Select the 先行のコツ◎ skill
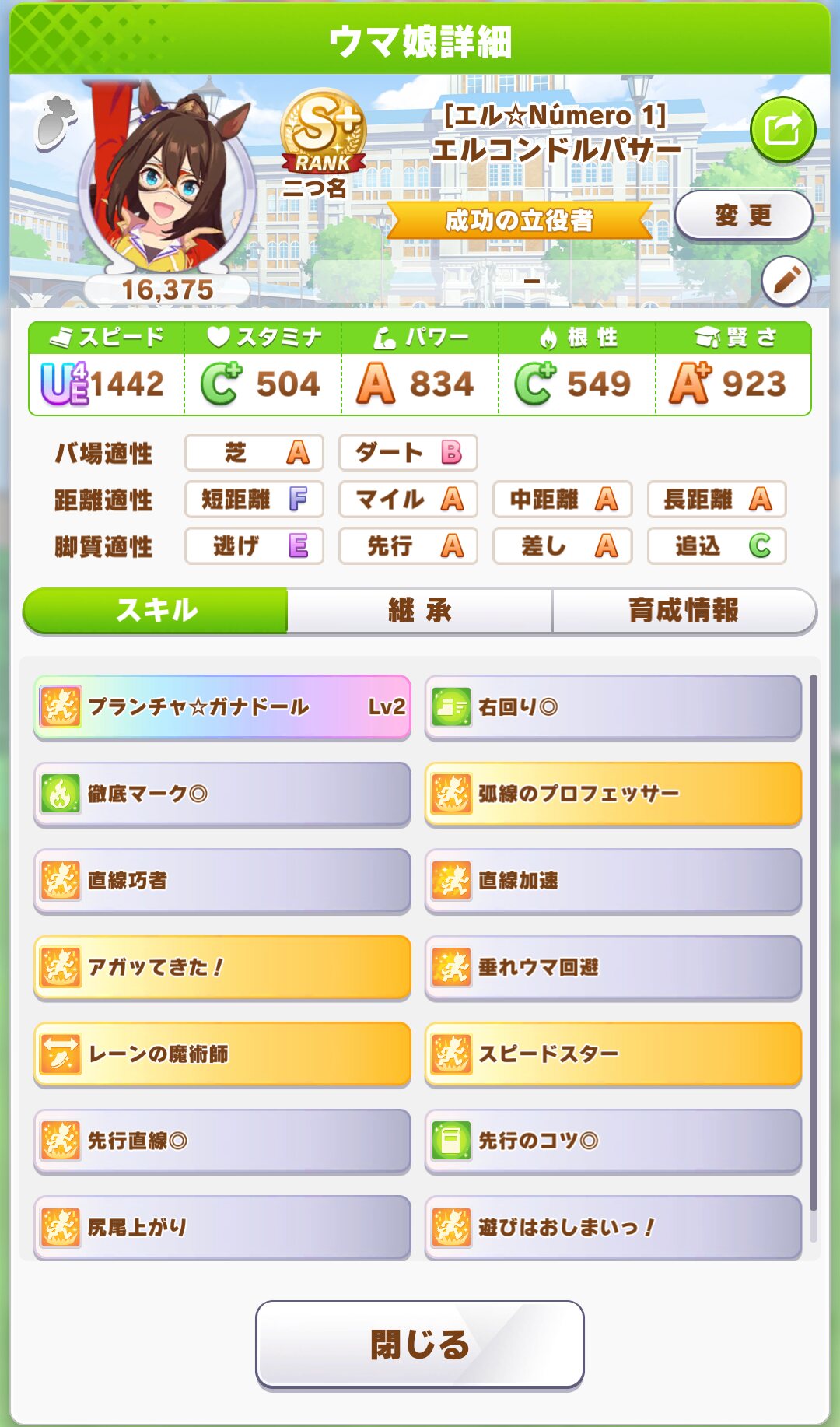 coord(613,1141)
